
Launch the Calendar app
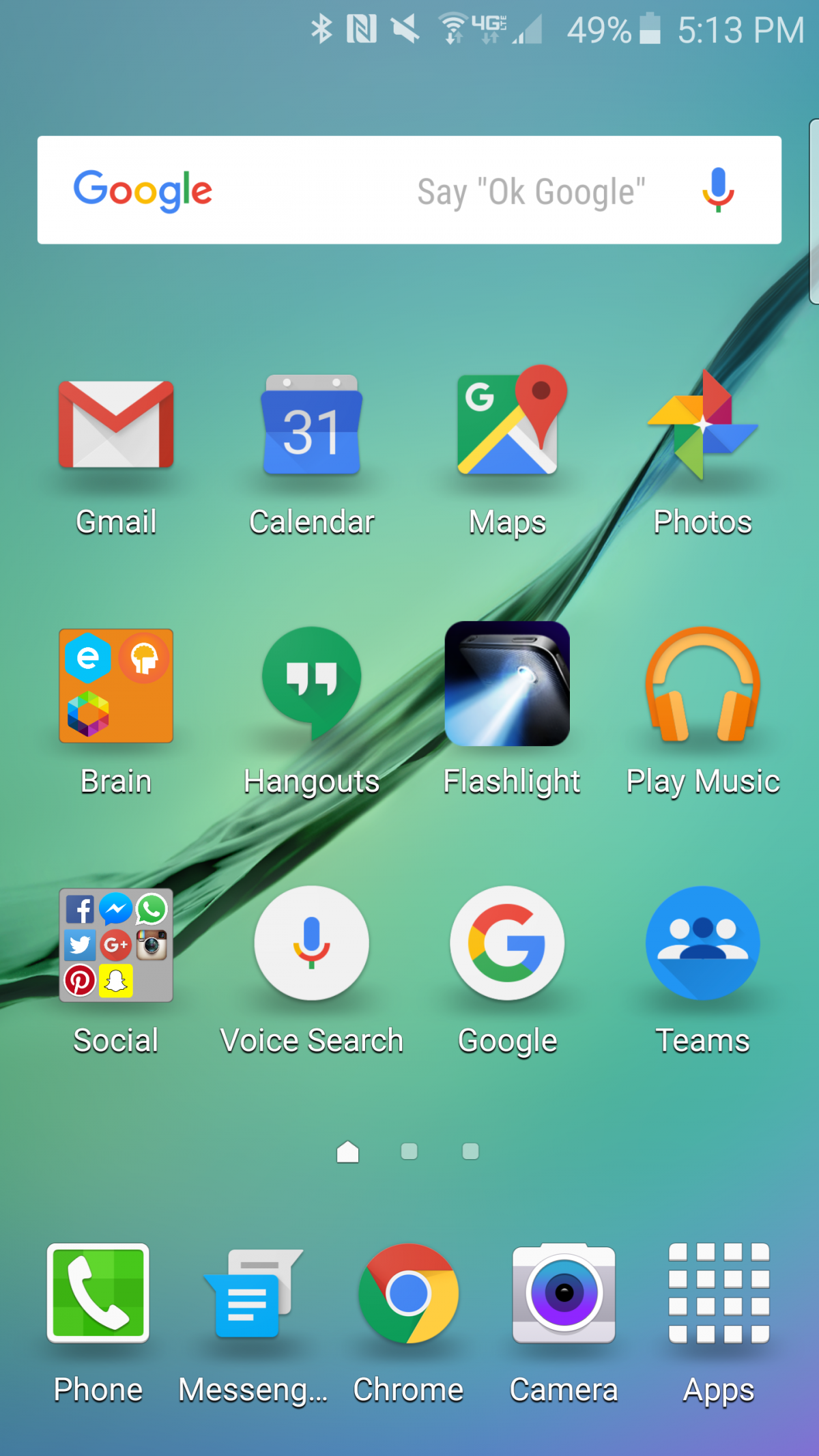click(312, 425)
